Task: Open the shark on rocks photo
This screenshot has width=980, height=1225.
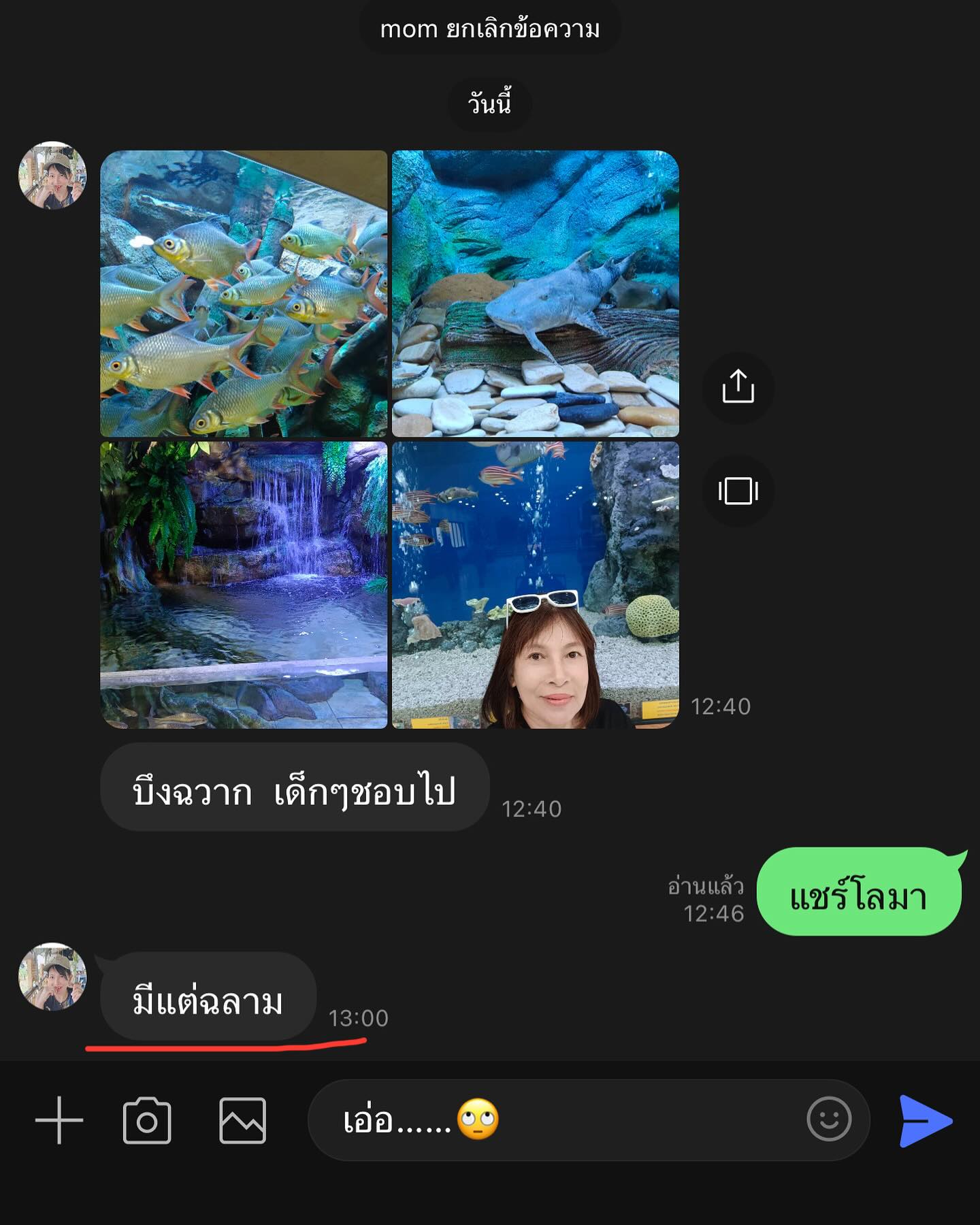Action: coord(535,293)
